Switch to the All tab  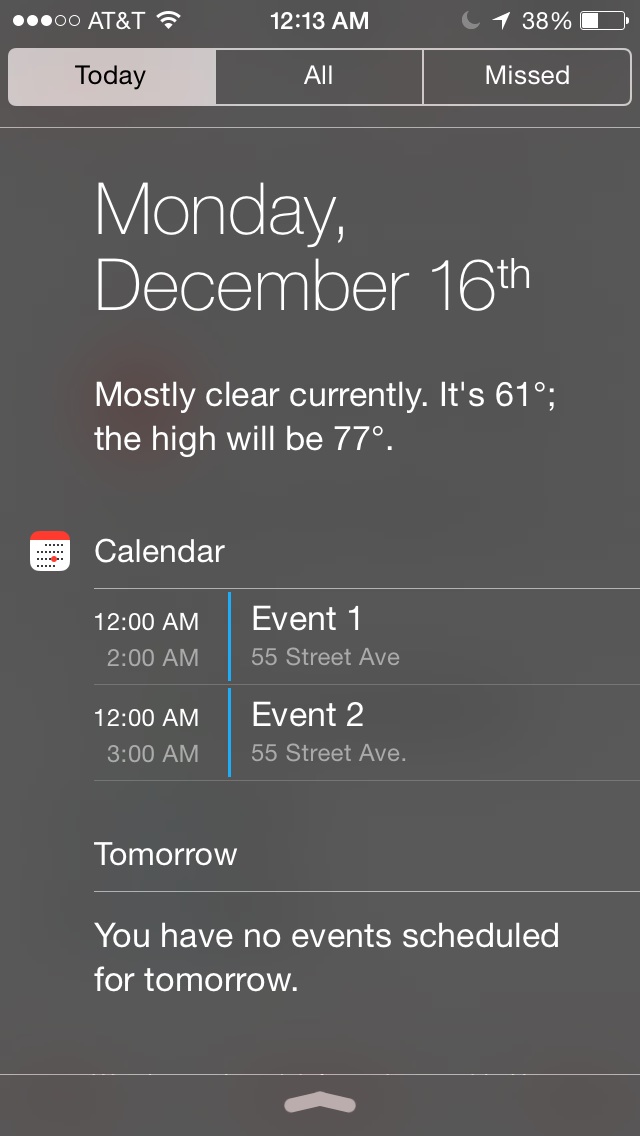click(319, 76)
